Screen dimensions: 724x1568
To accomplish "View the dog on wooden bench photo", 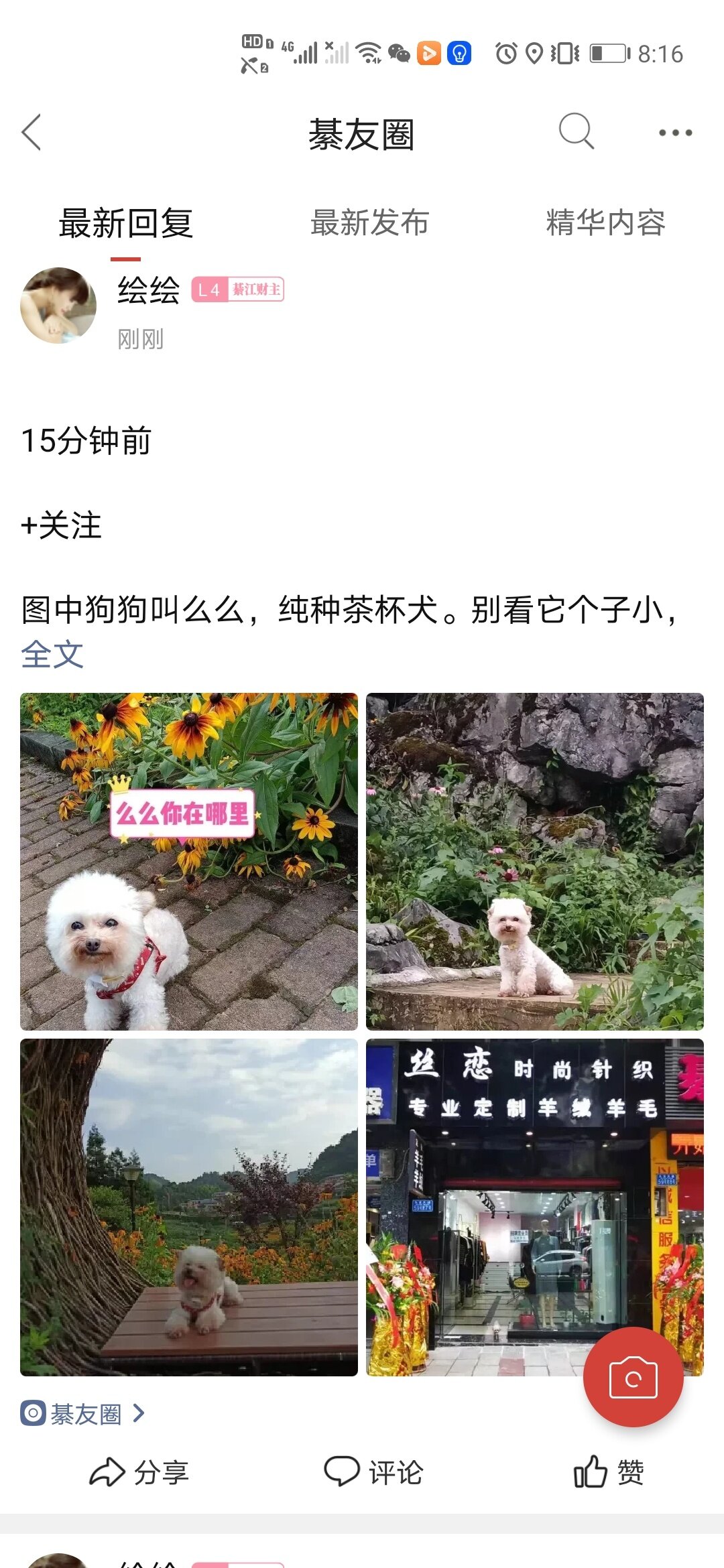I will pyautogui.click(x=189, y=1207).
